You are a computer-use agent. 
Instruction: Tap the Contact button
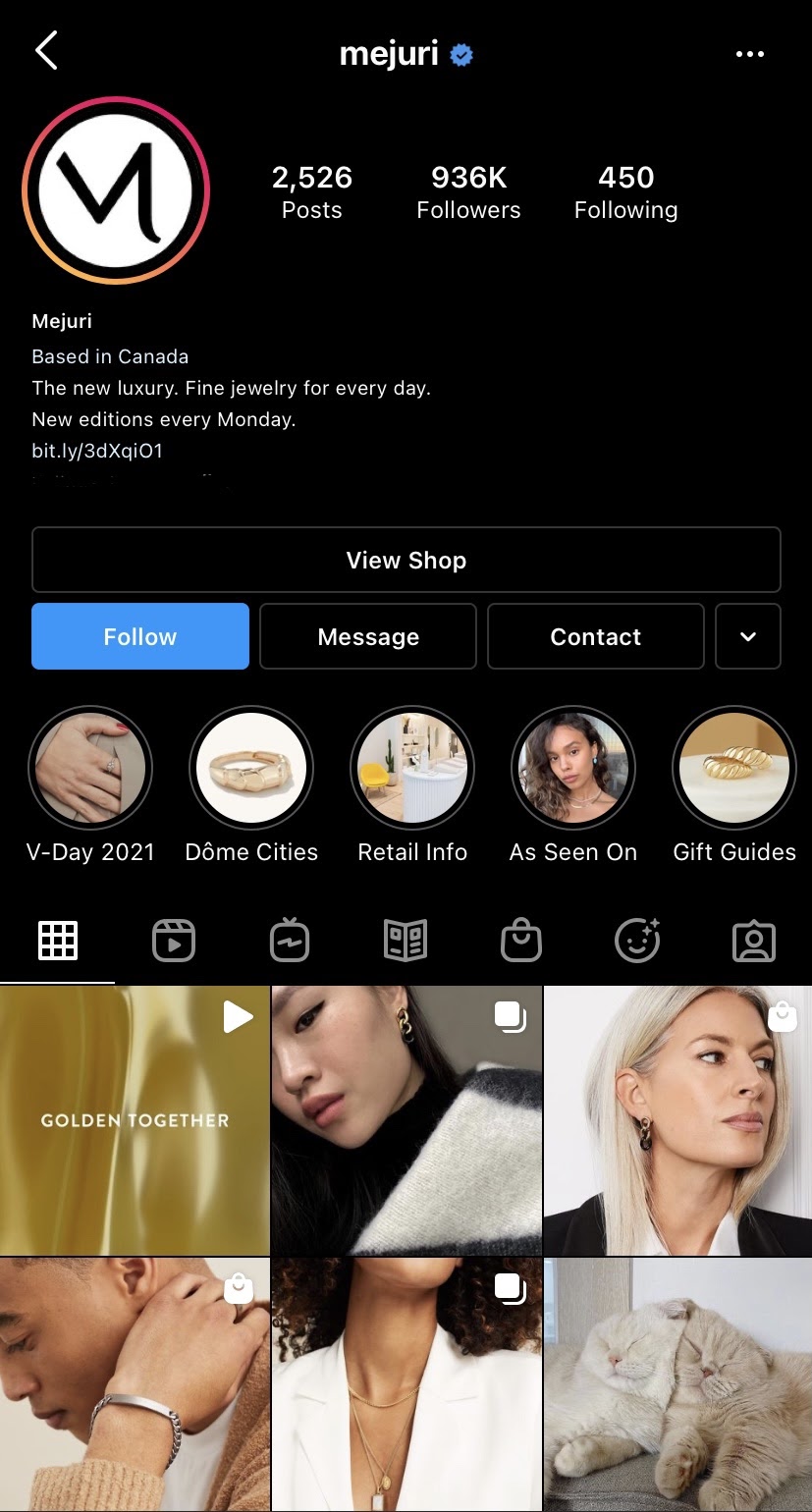[x=595, y=636]
